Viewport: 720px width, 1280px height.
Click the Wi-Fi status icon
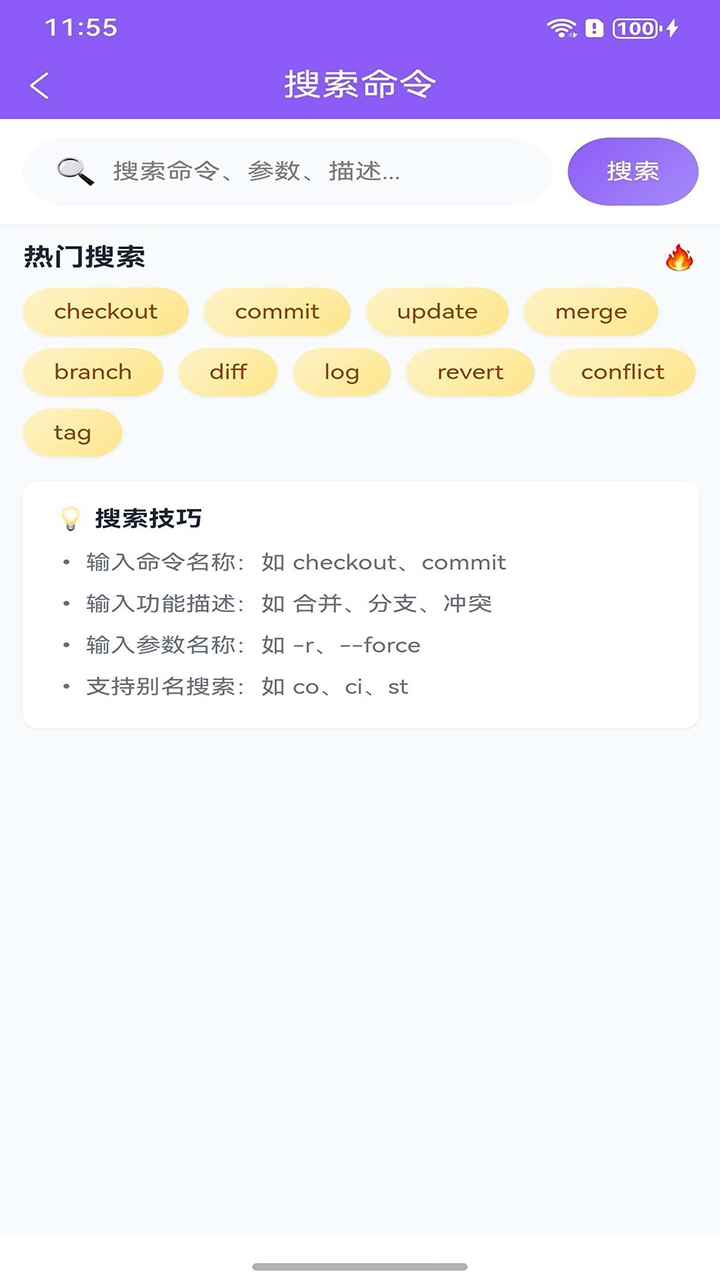560,29
